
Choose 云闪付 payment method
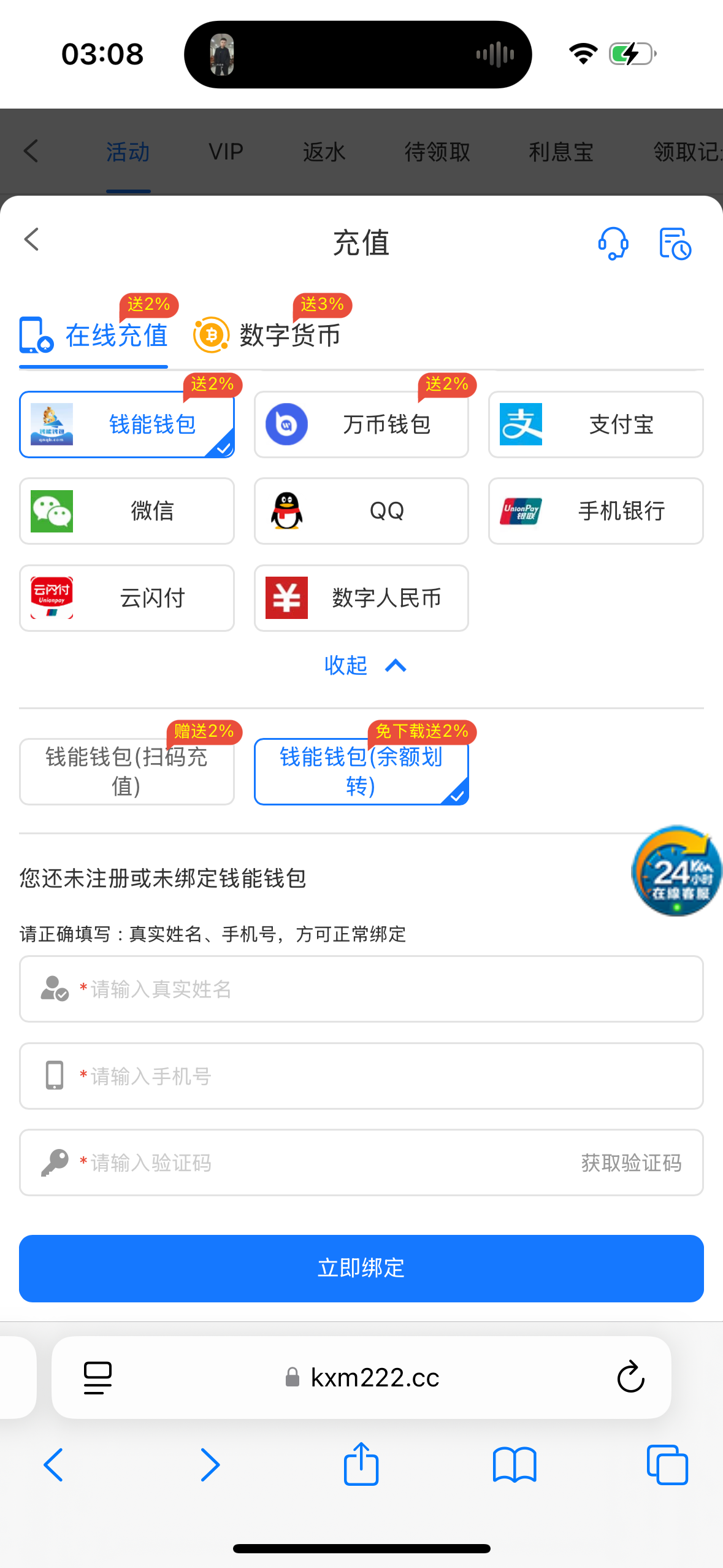pos(127,598)
